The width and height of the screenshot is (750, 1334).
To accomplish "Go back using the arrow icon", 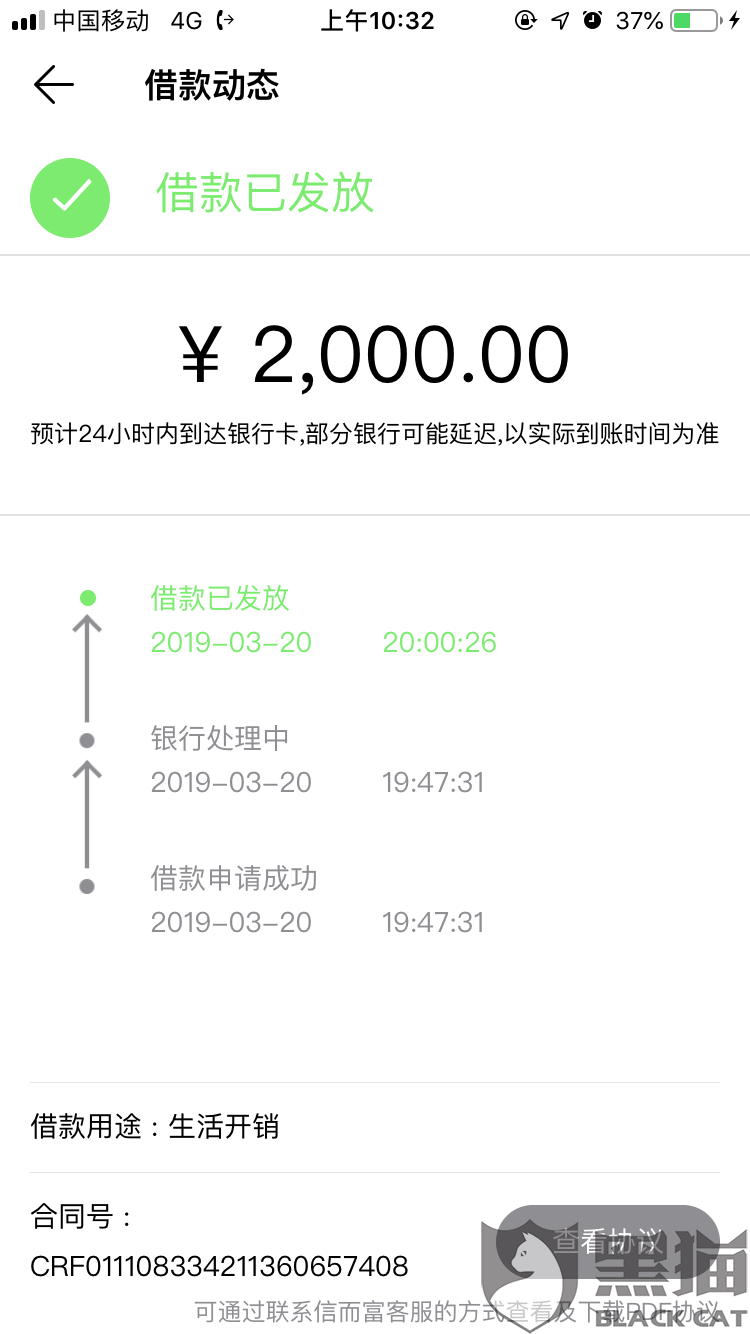I will [54, 86].
